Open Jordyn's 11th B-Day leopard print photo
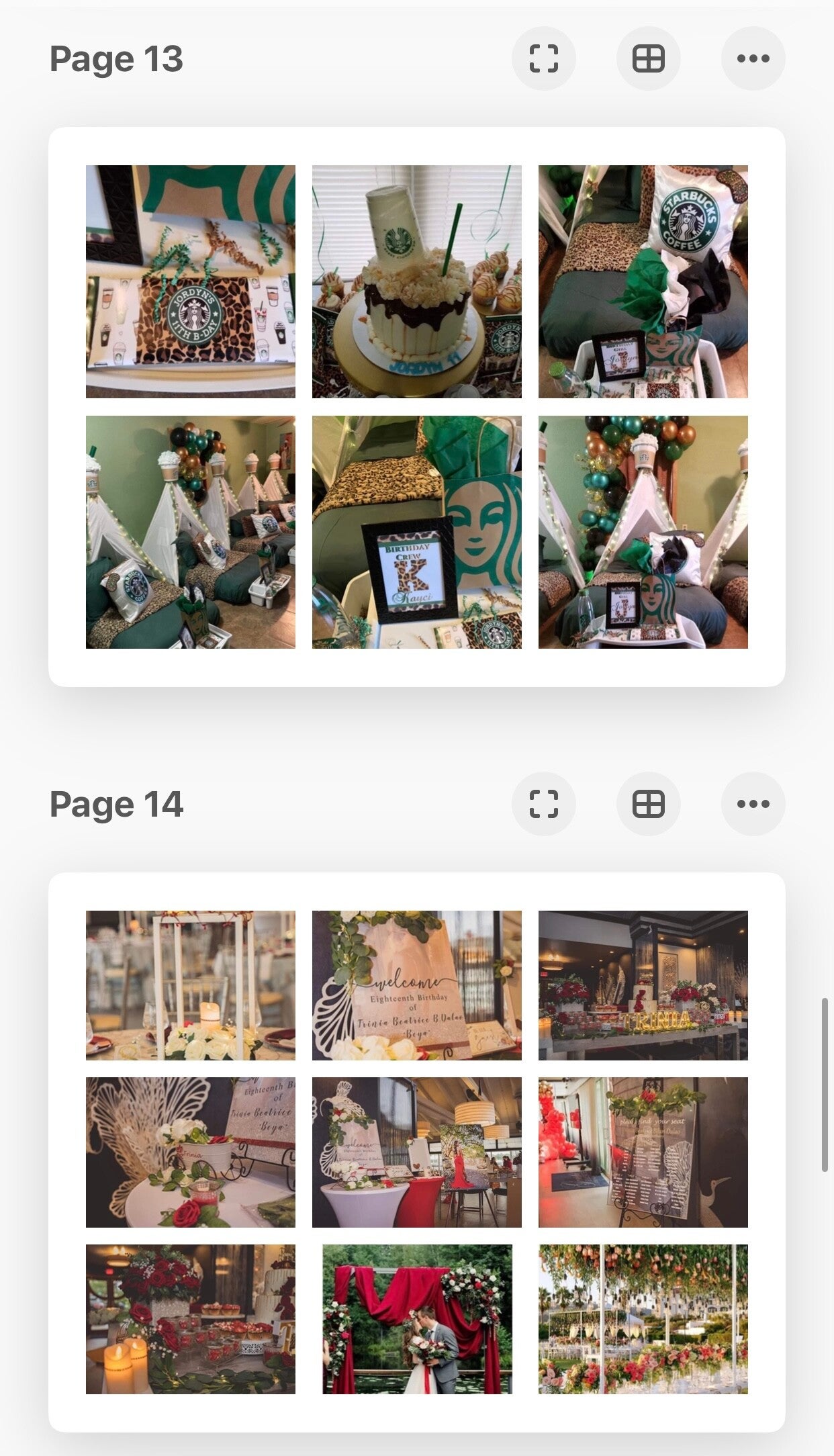The height and width of the screenshot is (1456, 834). coord(190,281)
